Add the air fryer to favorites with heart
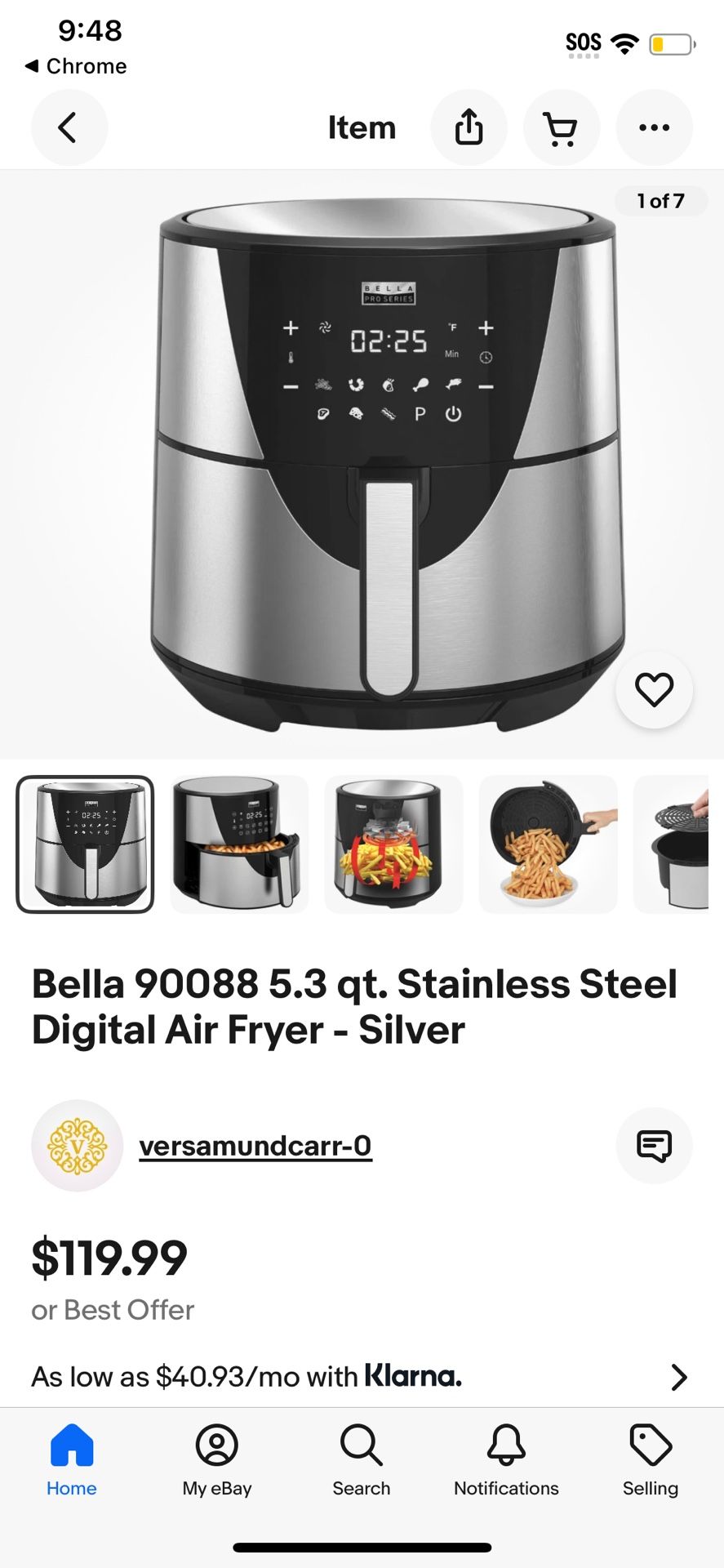The width and height of the screenshot is (724, 1568). click(654, 690)
